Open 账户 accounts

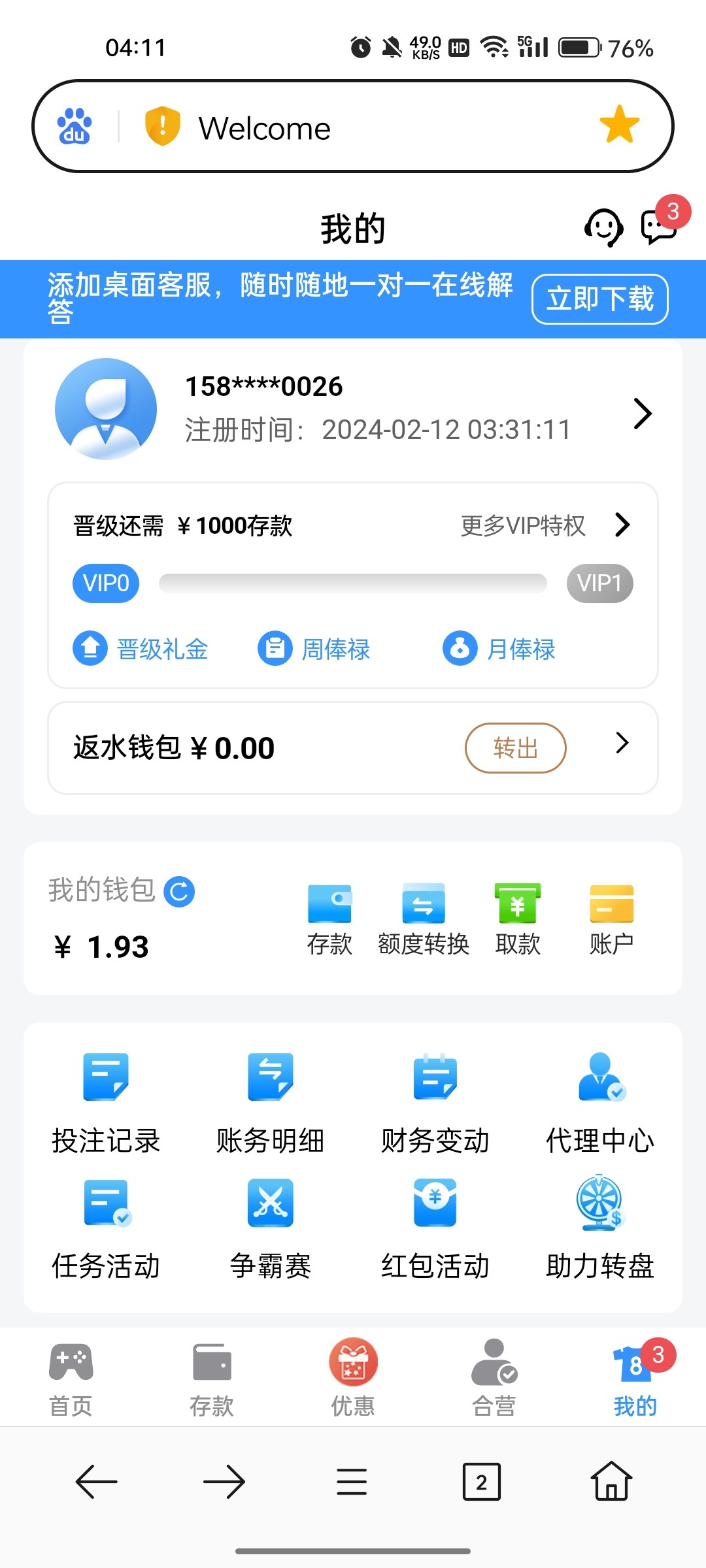(x=611, y=919)
